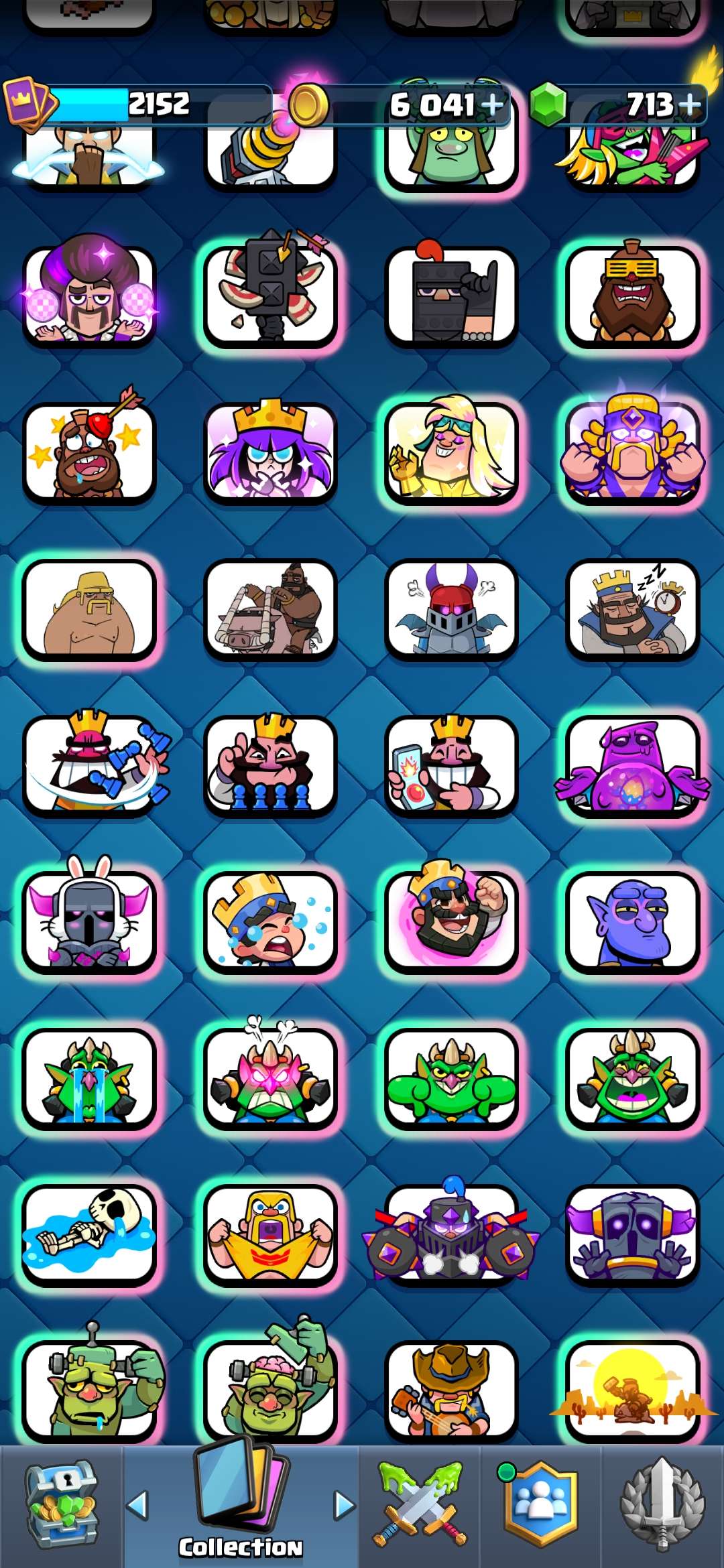Select the purple-haired princess with crown emote
This screenshot has height=1568, width=724.
[270, 453]
